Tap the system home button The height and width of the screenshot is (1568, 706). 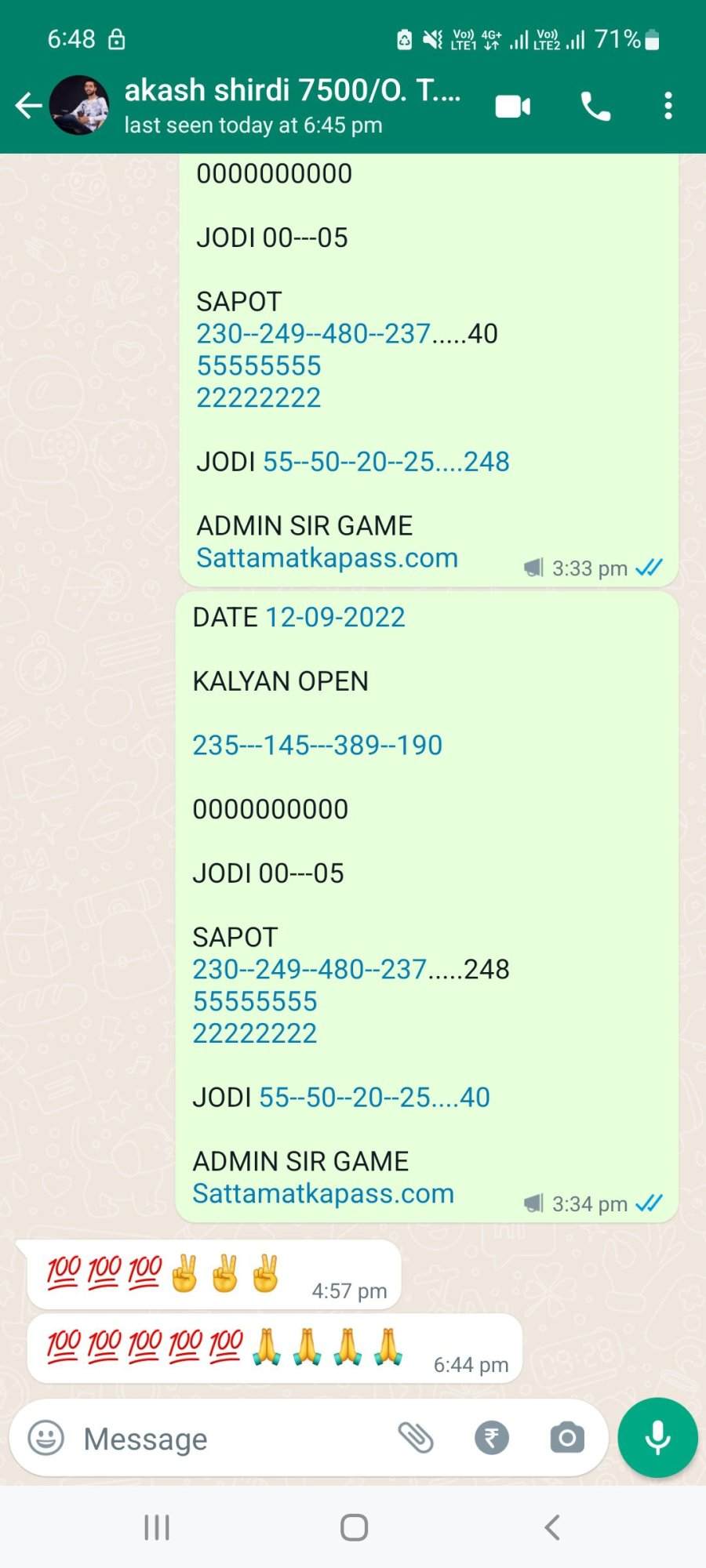[354, 1527]
